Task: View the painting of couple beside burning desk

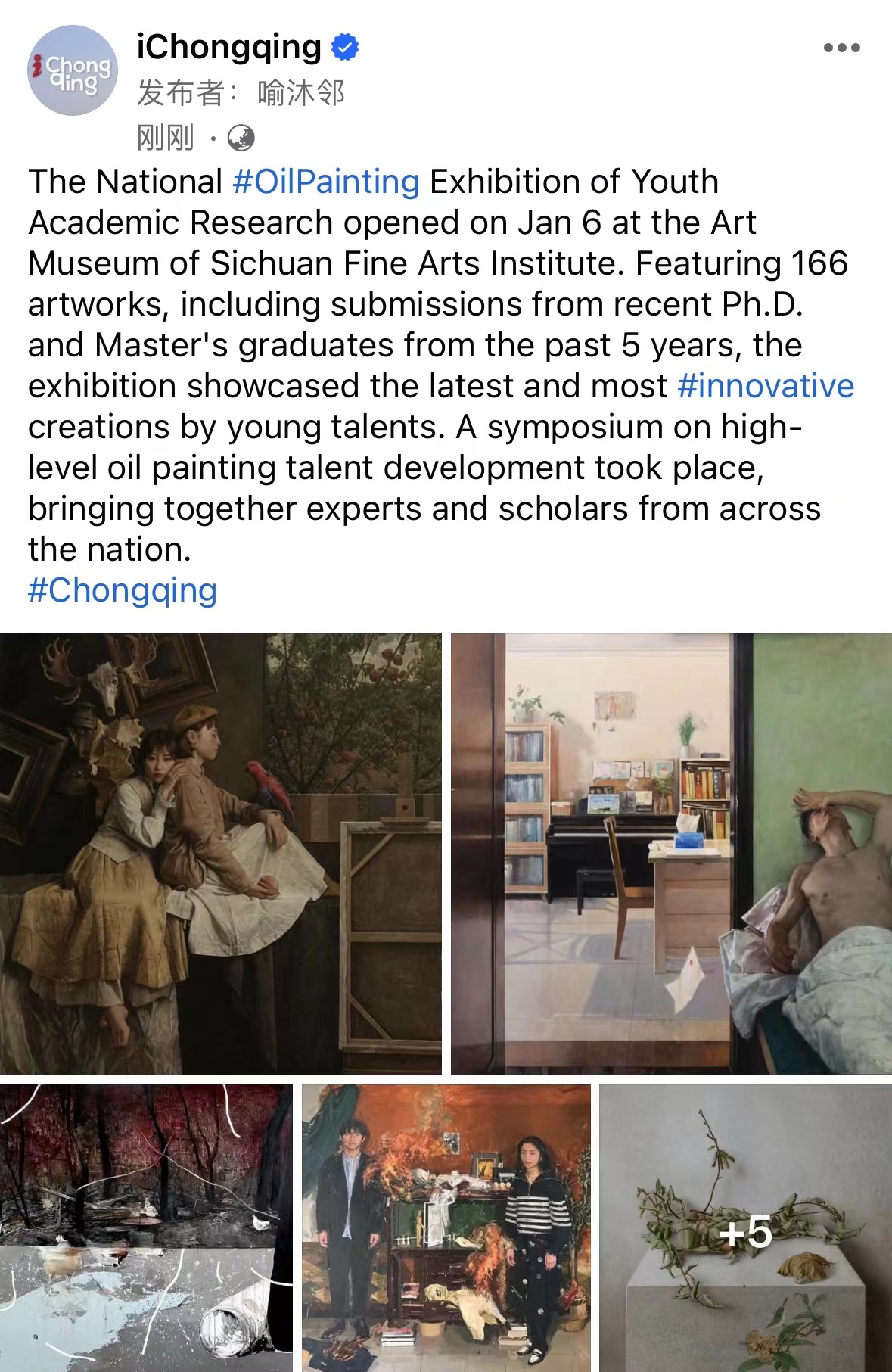Action: tap(446, 1227)
